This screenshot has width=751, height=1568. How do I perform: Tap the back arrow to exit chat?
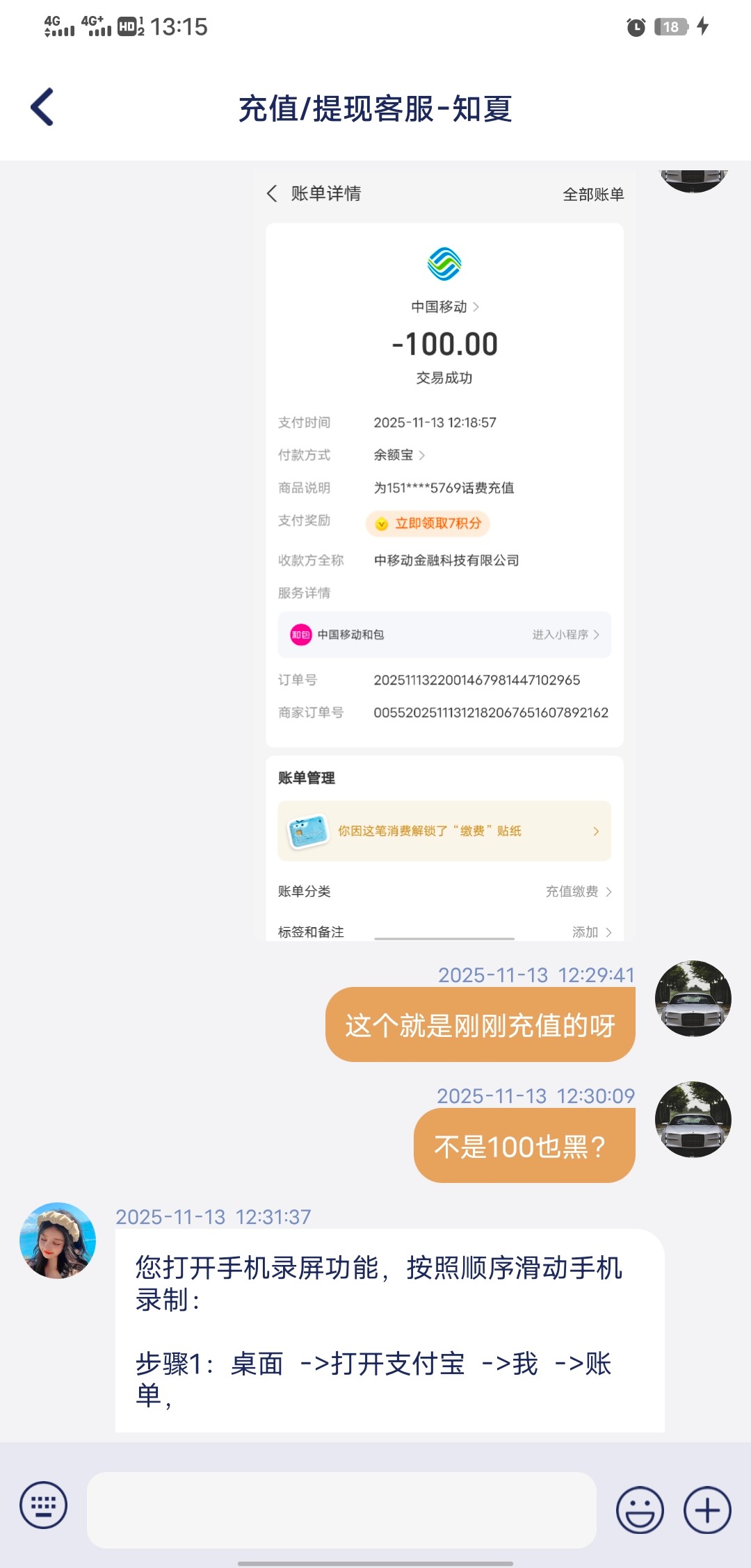pyautogui.click(x=42, y=106)
